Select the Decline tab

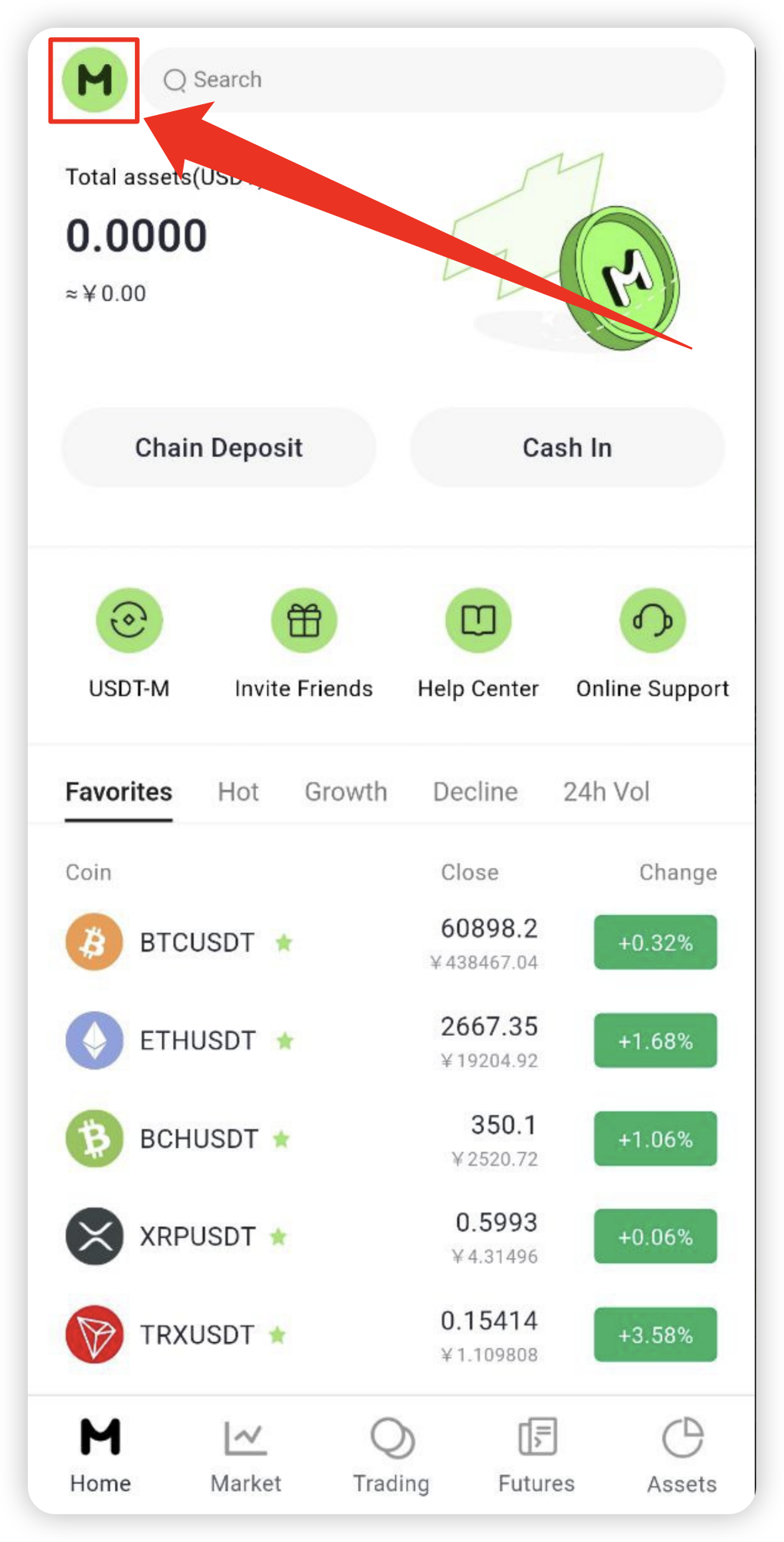click(475, 792)
